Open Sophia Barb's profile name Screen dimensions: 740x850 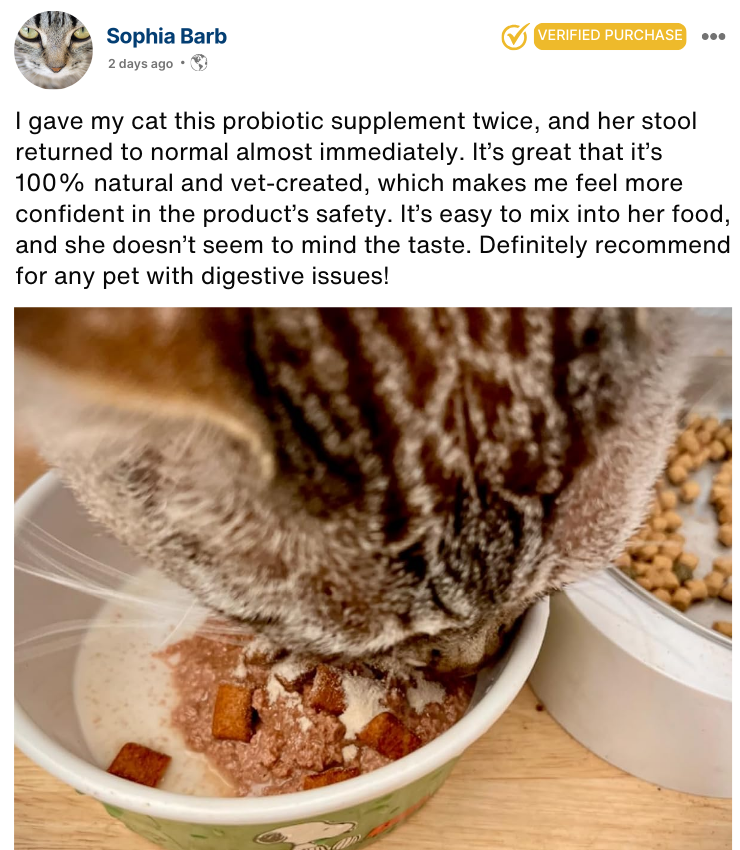[166, 37]
